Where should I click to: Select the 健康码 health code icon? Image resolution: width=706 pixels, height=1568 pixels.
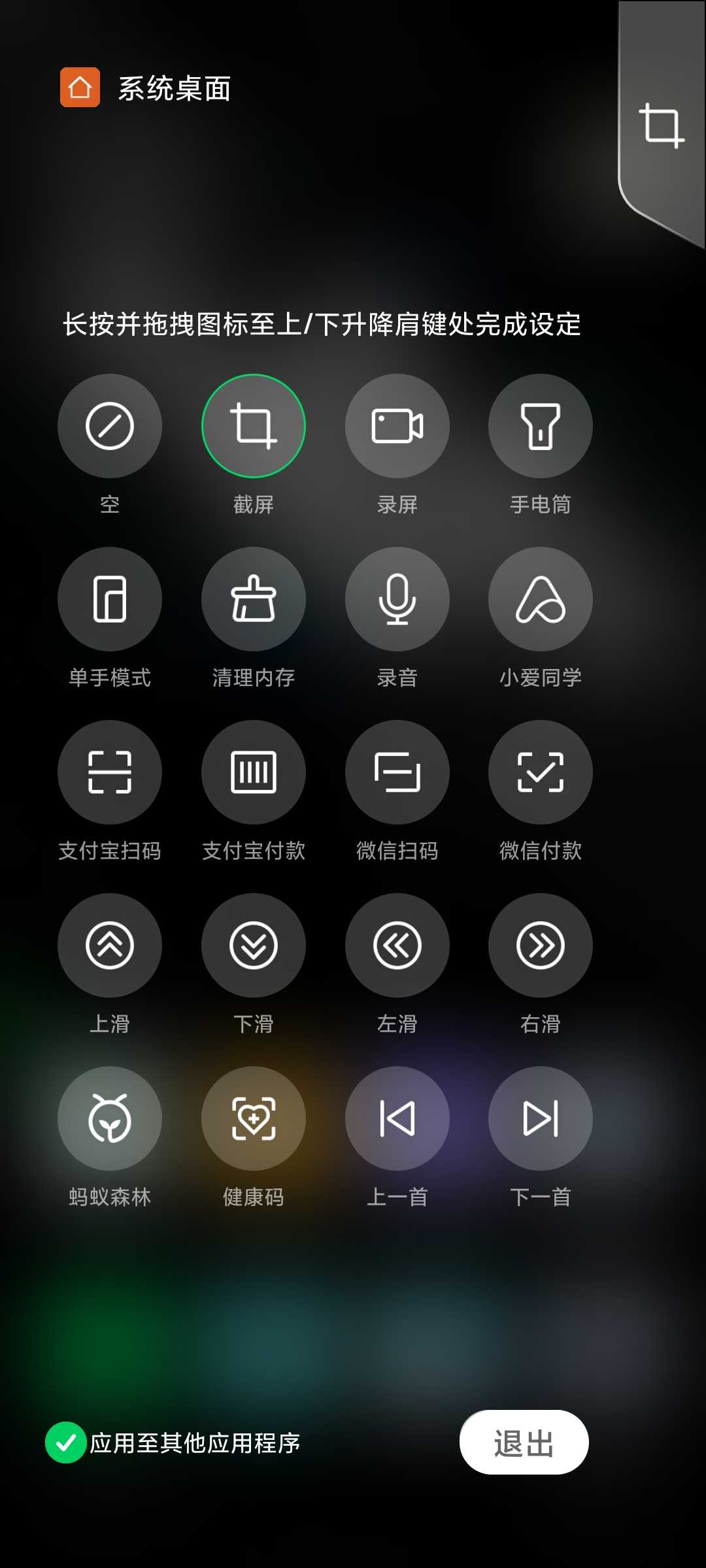(x=254, y=1119)
